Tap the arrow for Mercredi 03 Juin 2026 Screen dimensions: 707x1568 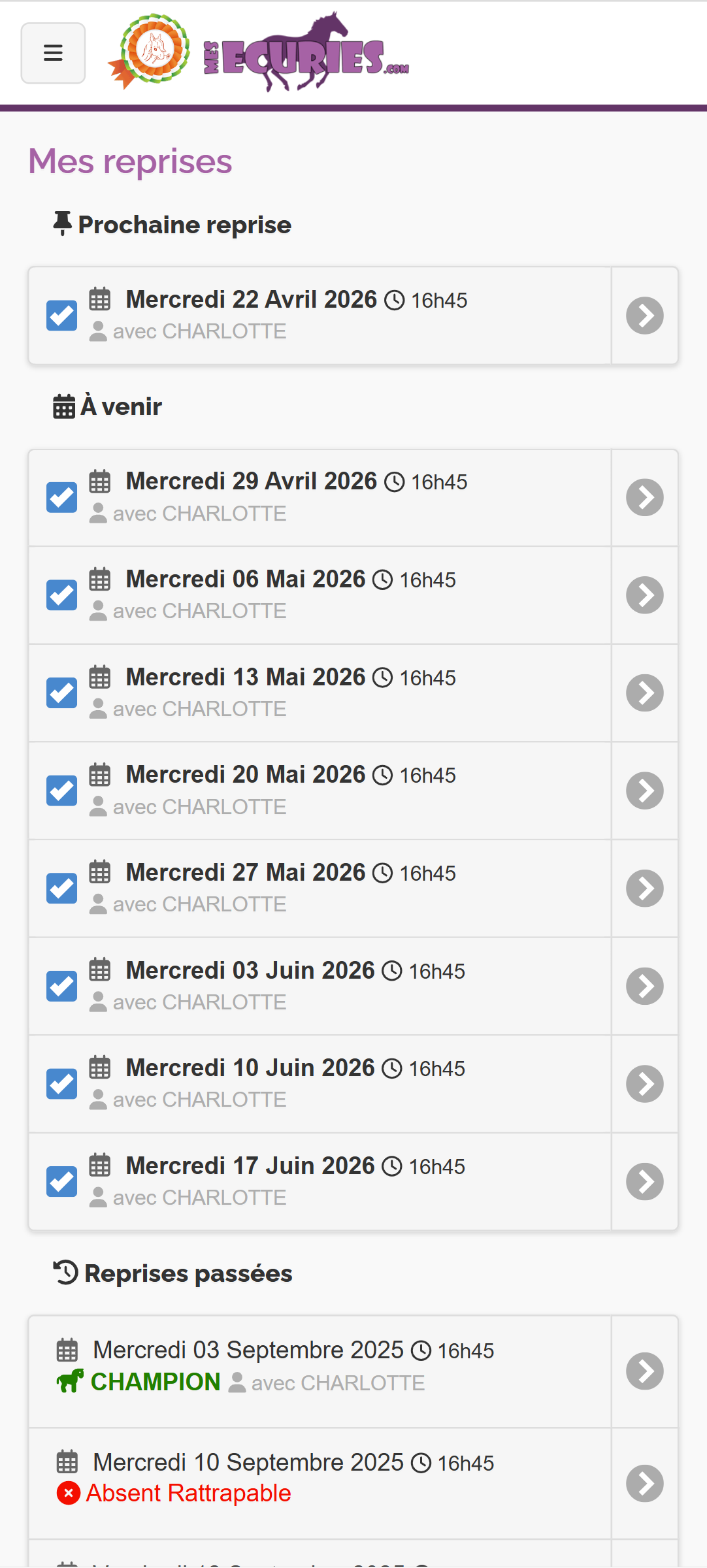tap(644, 987)
